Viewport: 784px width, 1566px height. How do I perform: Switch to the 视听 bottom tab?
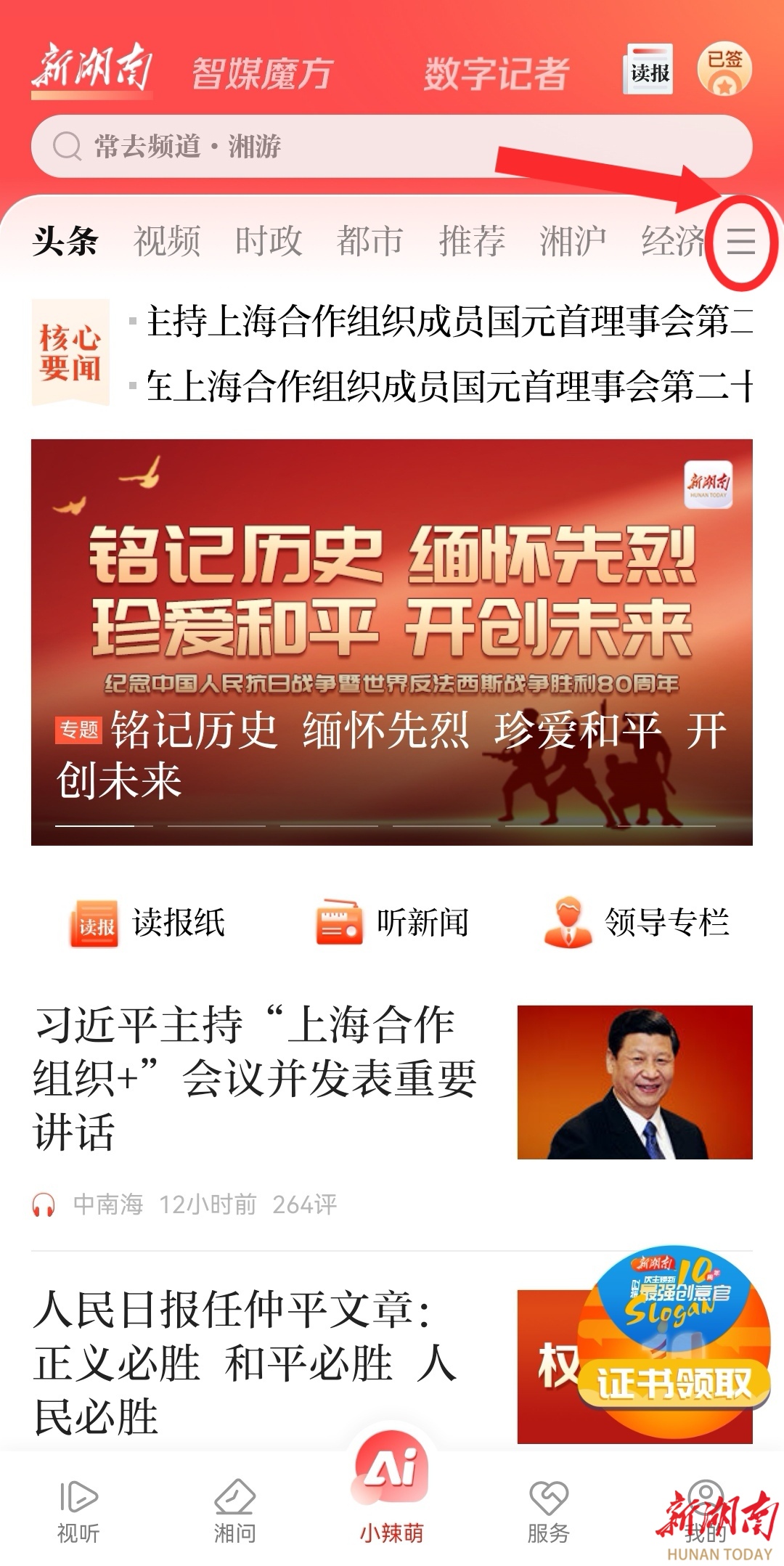point(78,1512)
